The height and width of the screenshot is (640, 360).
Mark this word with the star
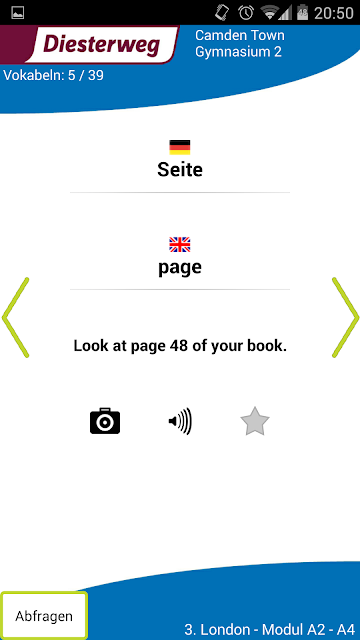pyautogui.click(x=255, y=421)
